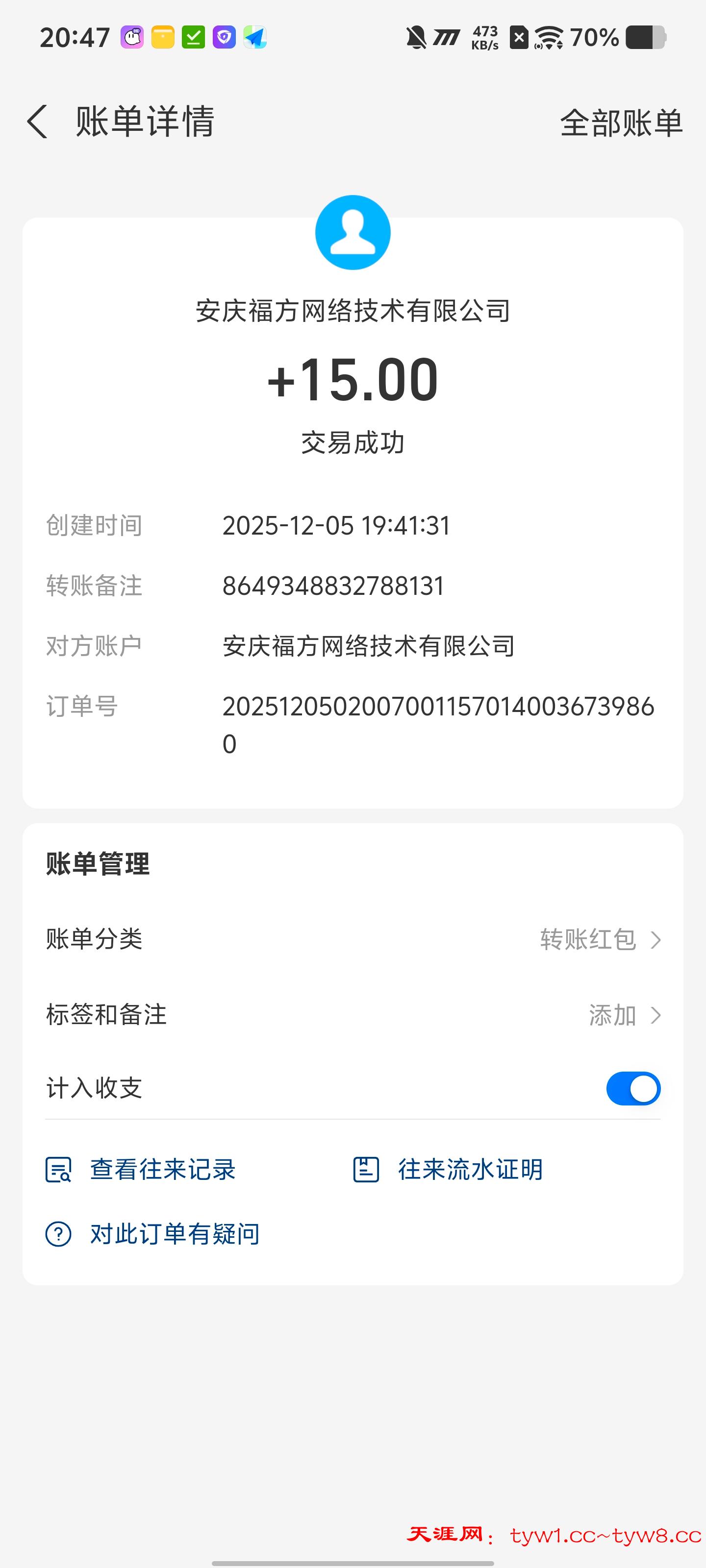706x1568 pixels.
Task: Turn off the 计入收支 switch
Action: (x=633, y=1088)
